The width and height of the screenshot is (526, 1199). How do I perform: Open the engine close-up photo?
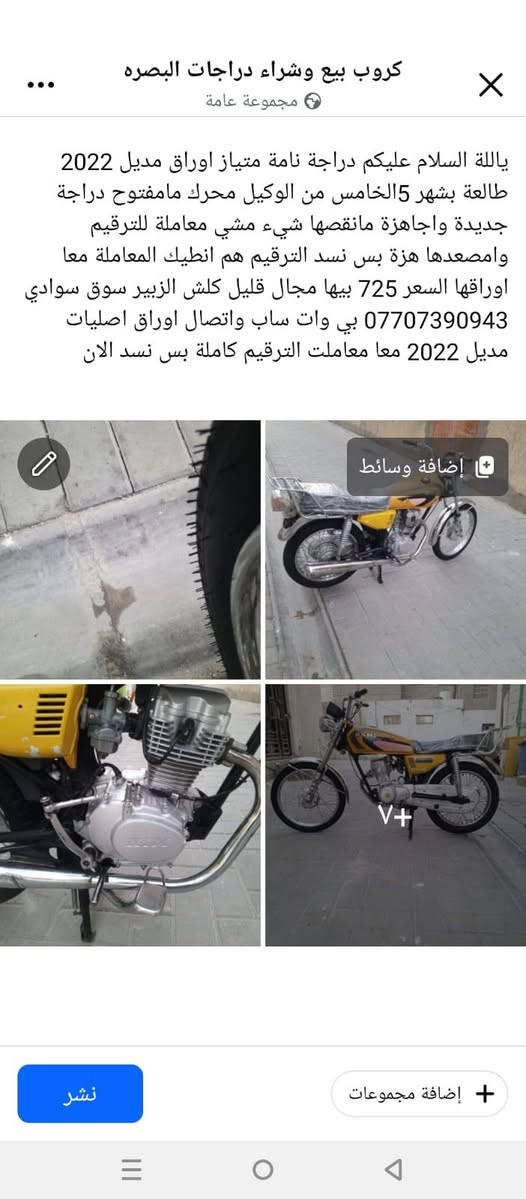click(130, 815)
